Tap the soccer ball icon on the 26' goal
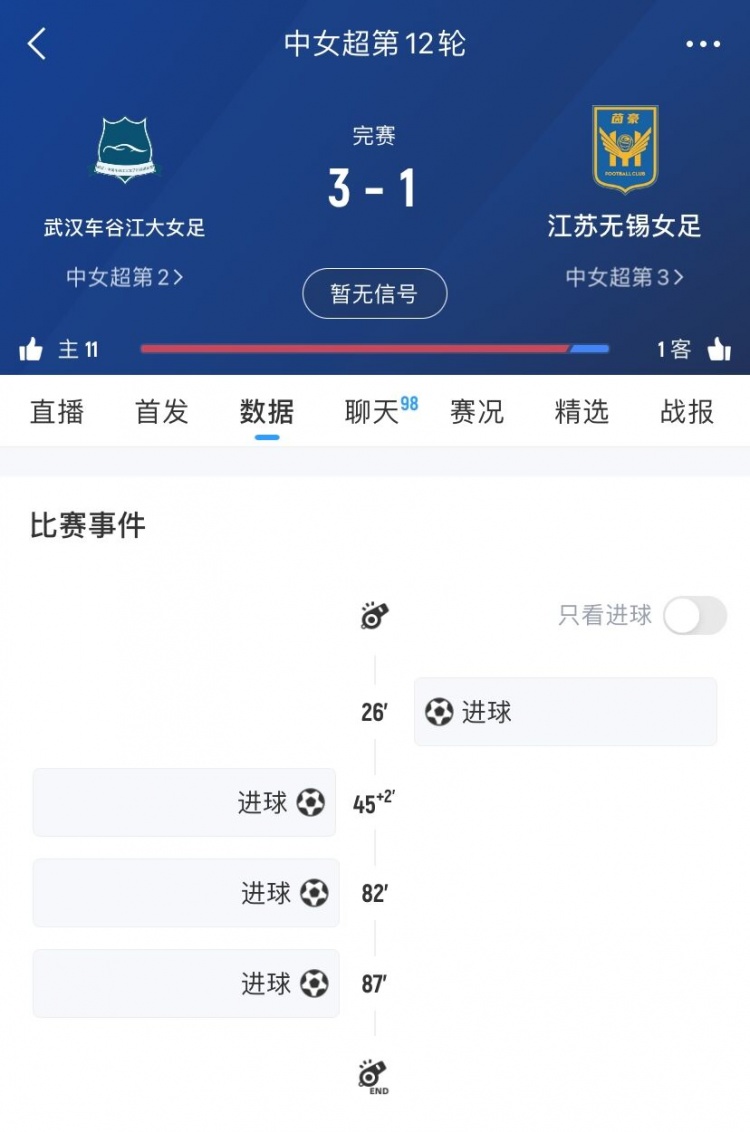750x1132 pixels. pyautogui.click(x=437, y=711)
